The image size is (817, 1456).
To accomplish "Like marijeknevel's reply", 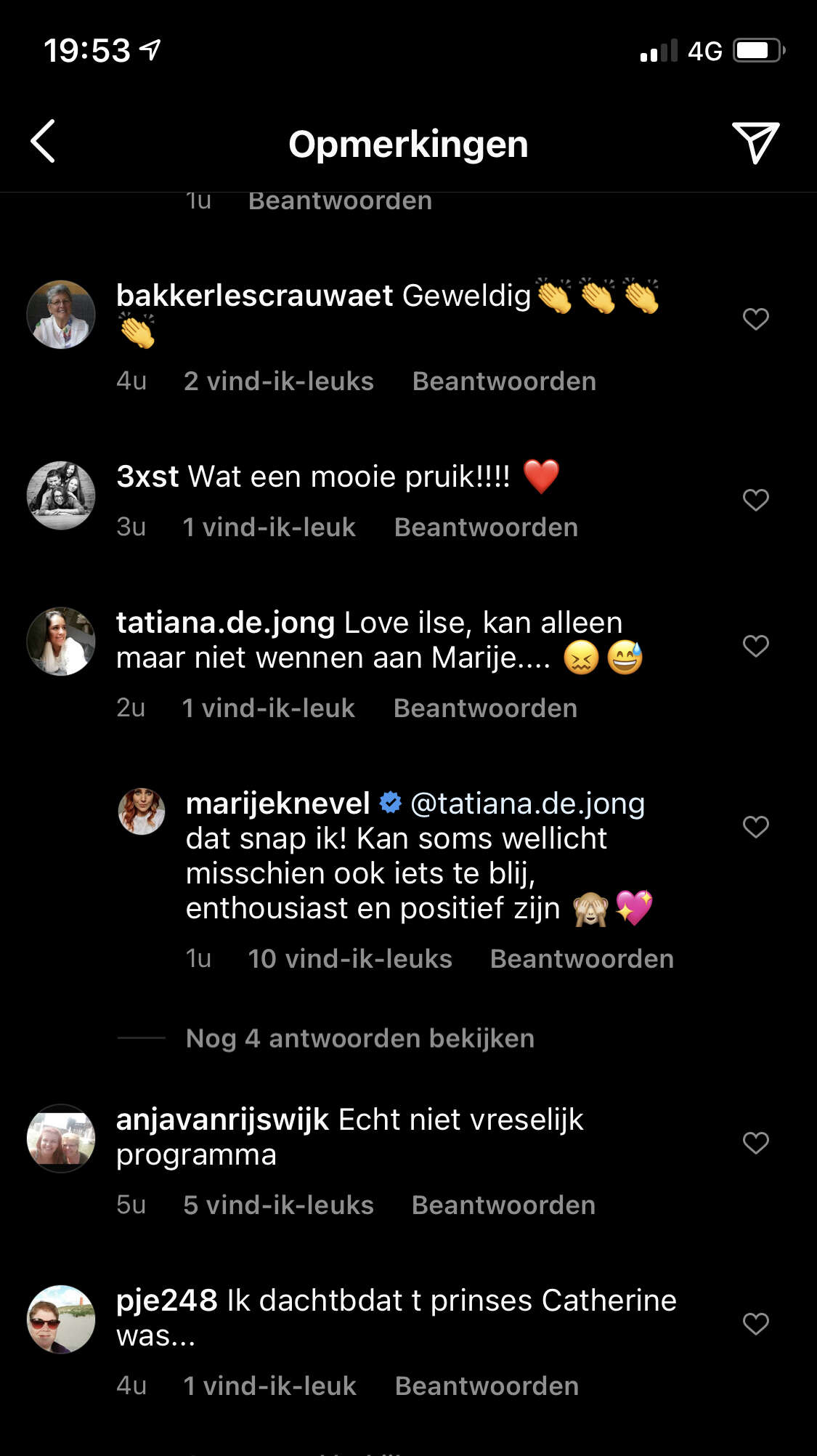I will coord(755,827).
